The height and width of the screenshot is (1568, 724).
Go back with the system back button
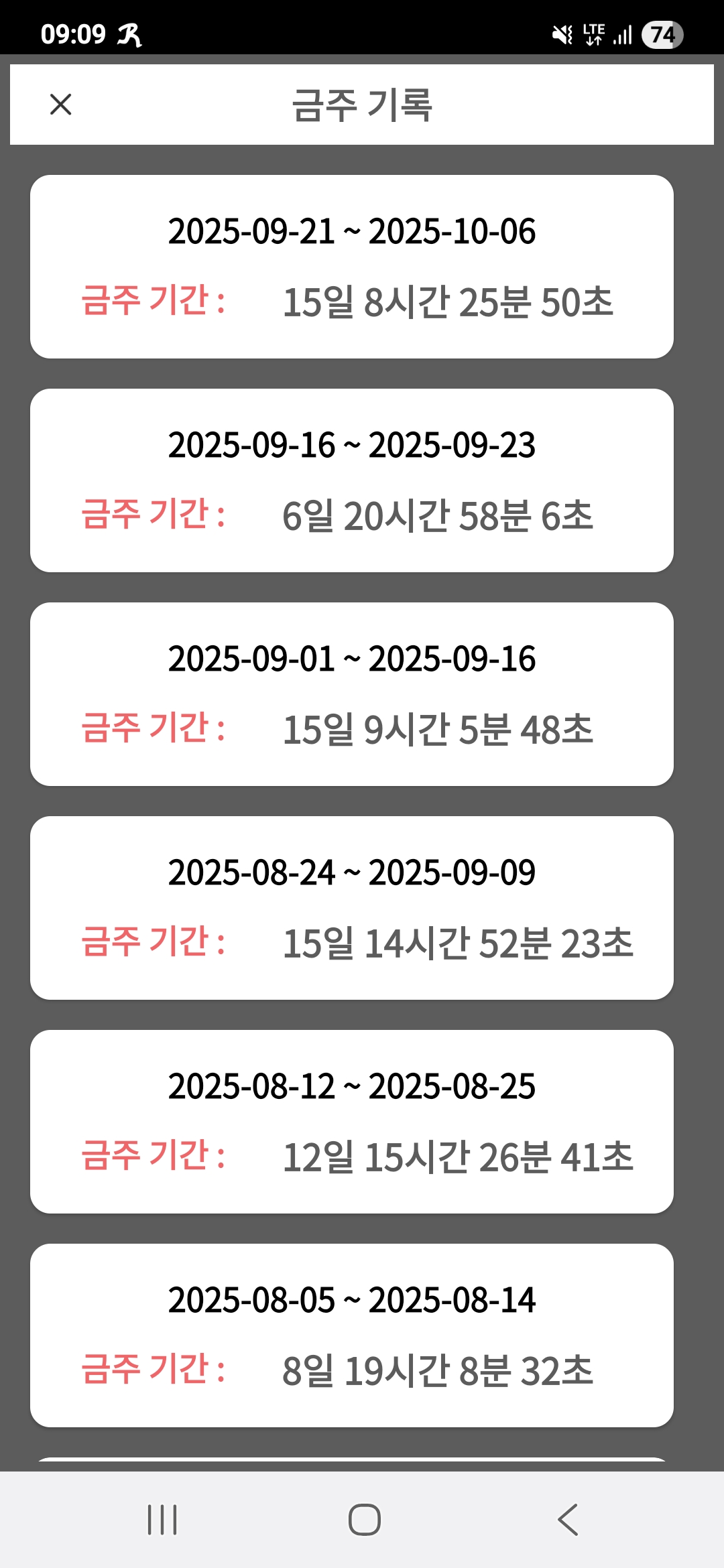[567, 1519]
